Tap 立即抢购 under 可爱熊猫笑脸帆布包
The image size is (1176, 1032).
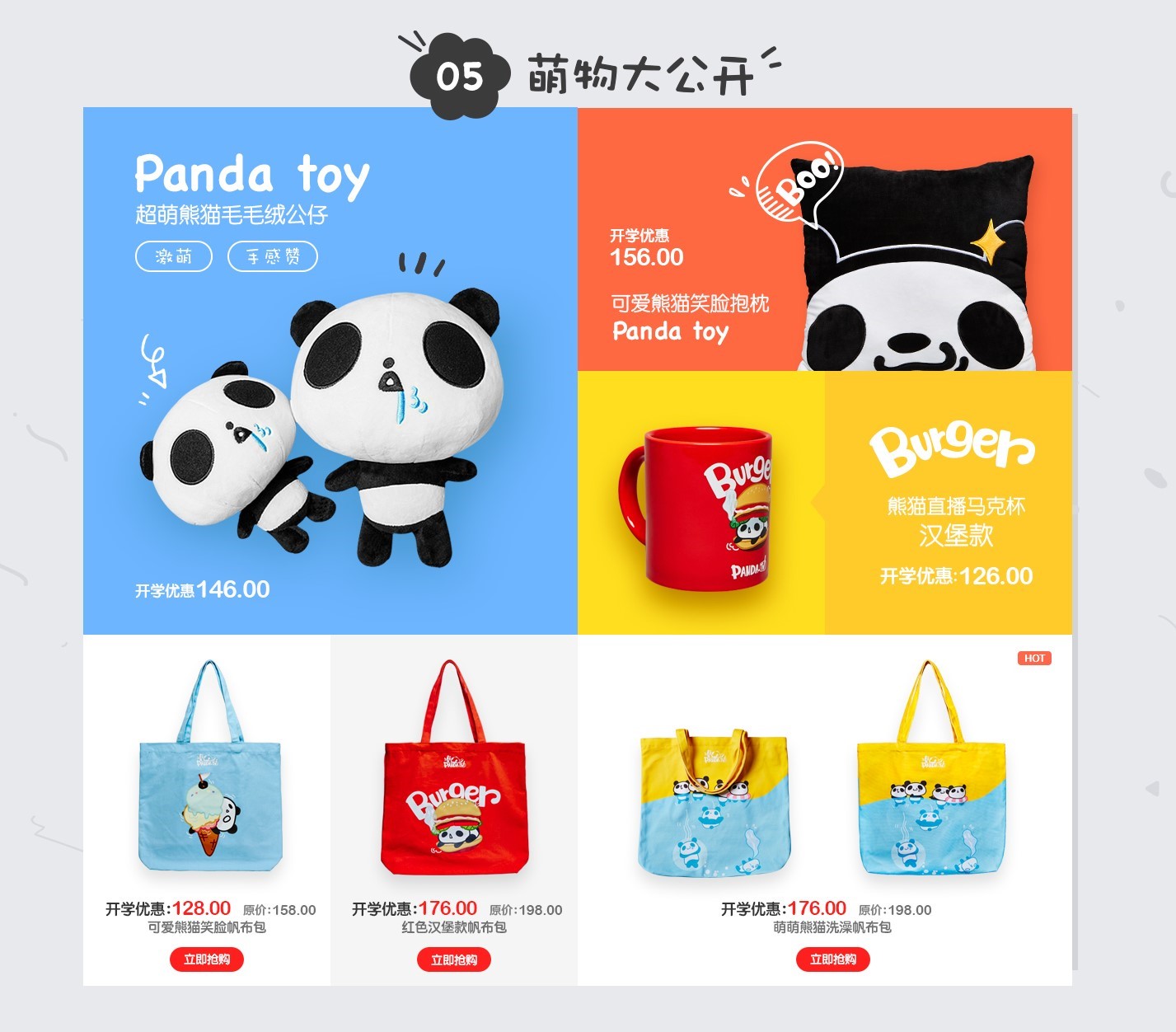(207, 959)
